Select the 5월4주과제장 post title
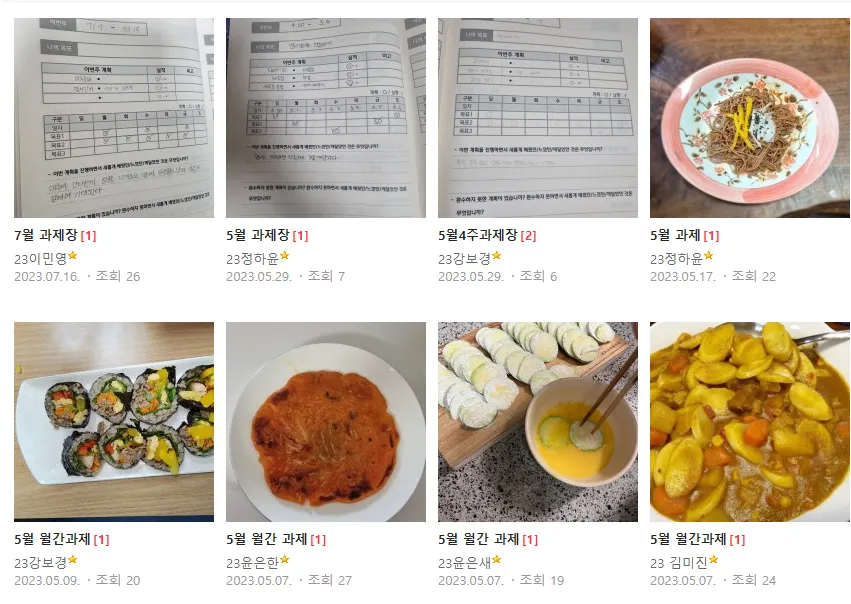Image resolution: width=851 pixels, height=604 pixels. [477, 236]
